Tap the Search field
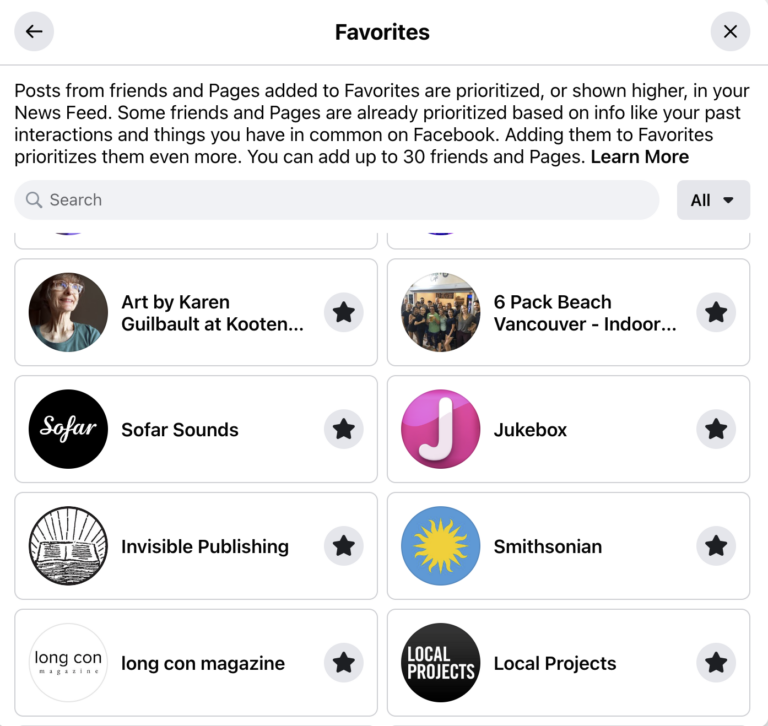This screenshot has height=726, width=768. pyautogui.click(x=337, y=200)
